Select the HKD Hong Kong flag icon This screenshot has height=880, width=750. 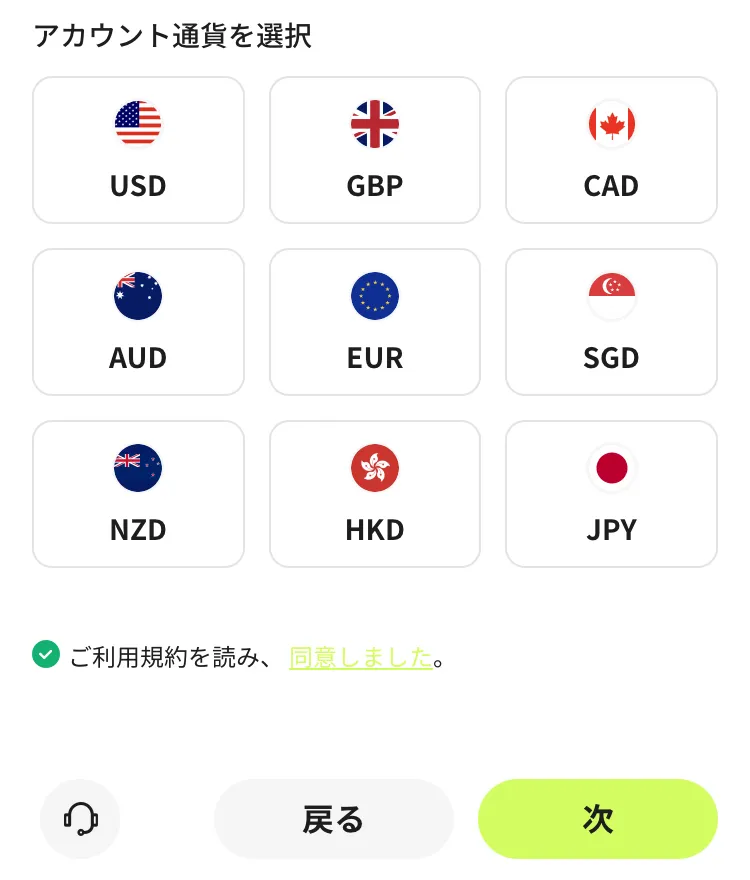pos(374,468)
